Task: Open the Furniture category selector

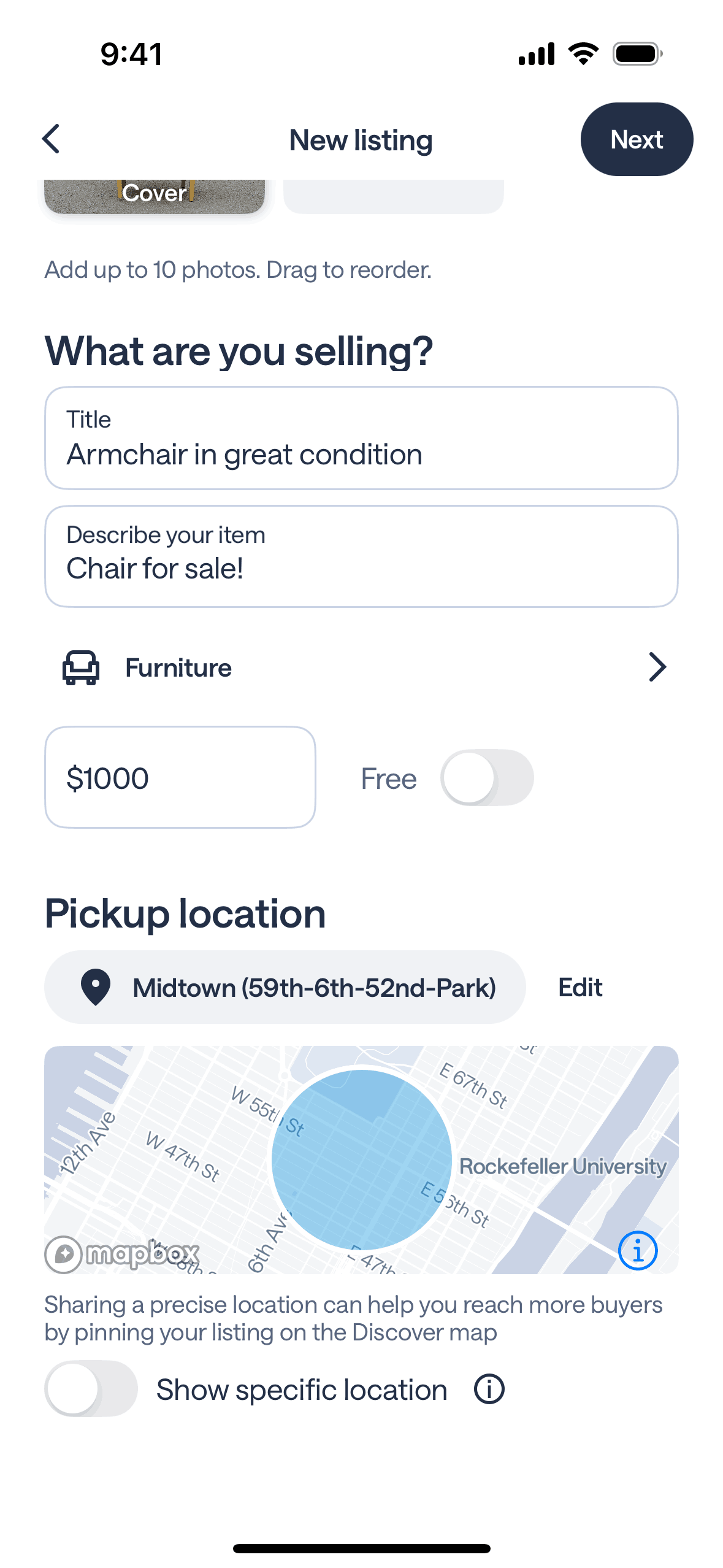Action: [x=361, y=667]
